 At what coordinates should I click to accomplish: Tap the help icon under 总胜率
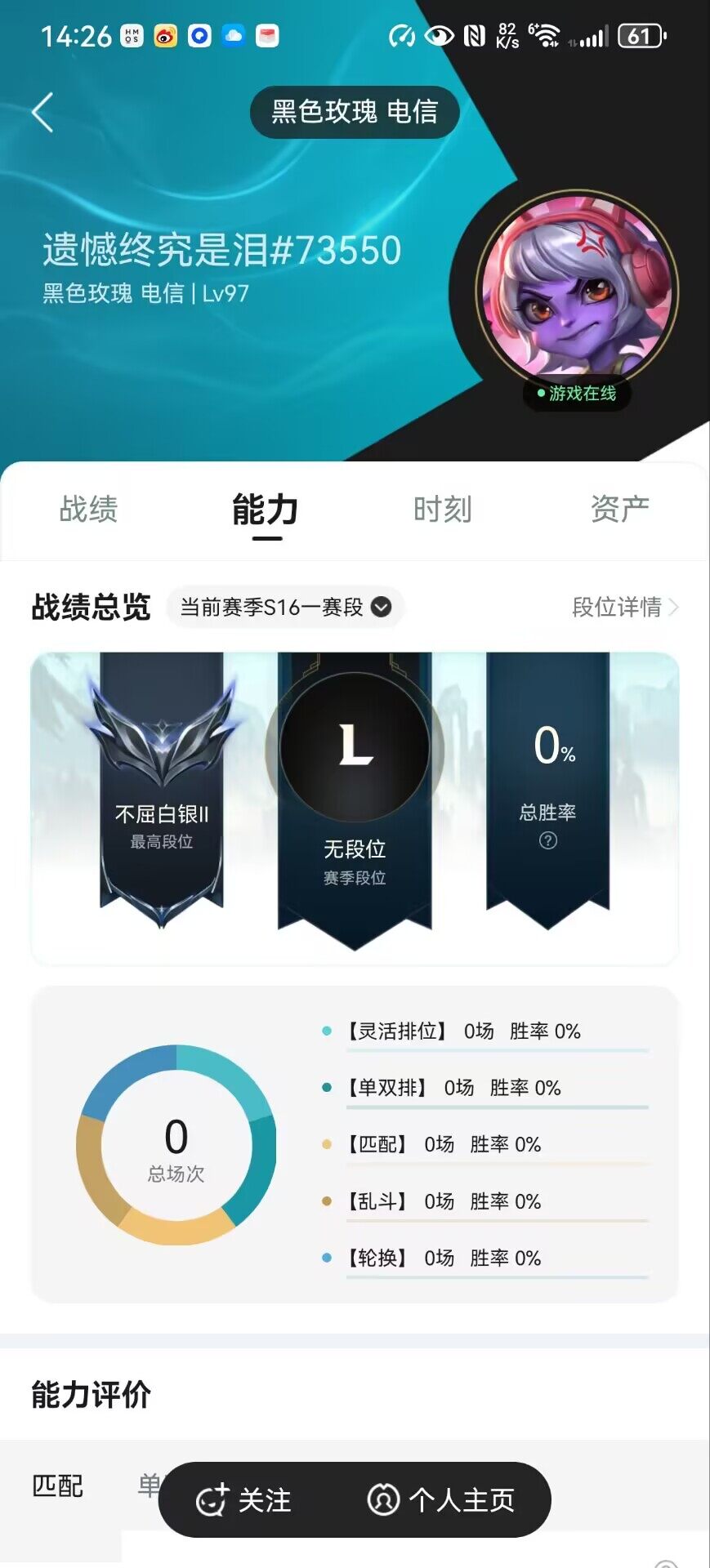click(x=548, y=840)
